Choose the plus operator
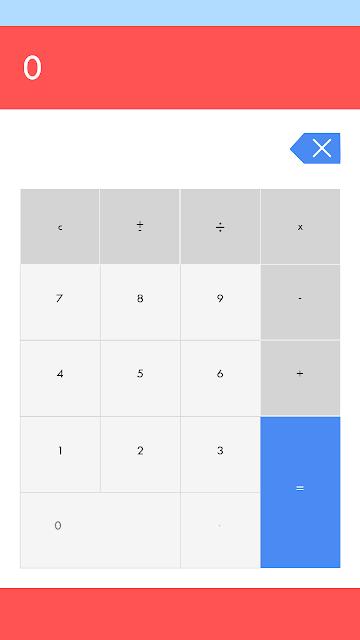 [x=300, y=378]
